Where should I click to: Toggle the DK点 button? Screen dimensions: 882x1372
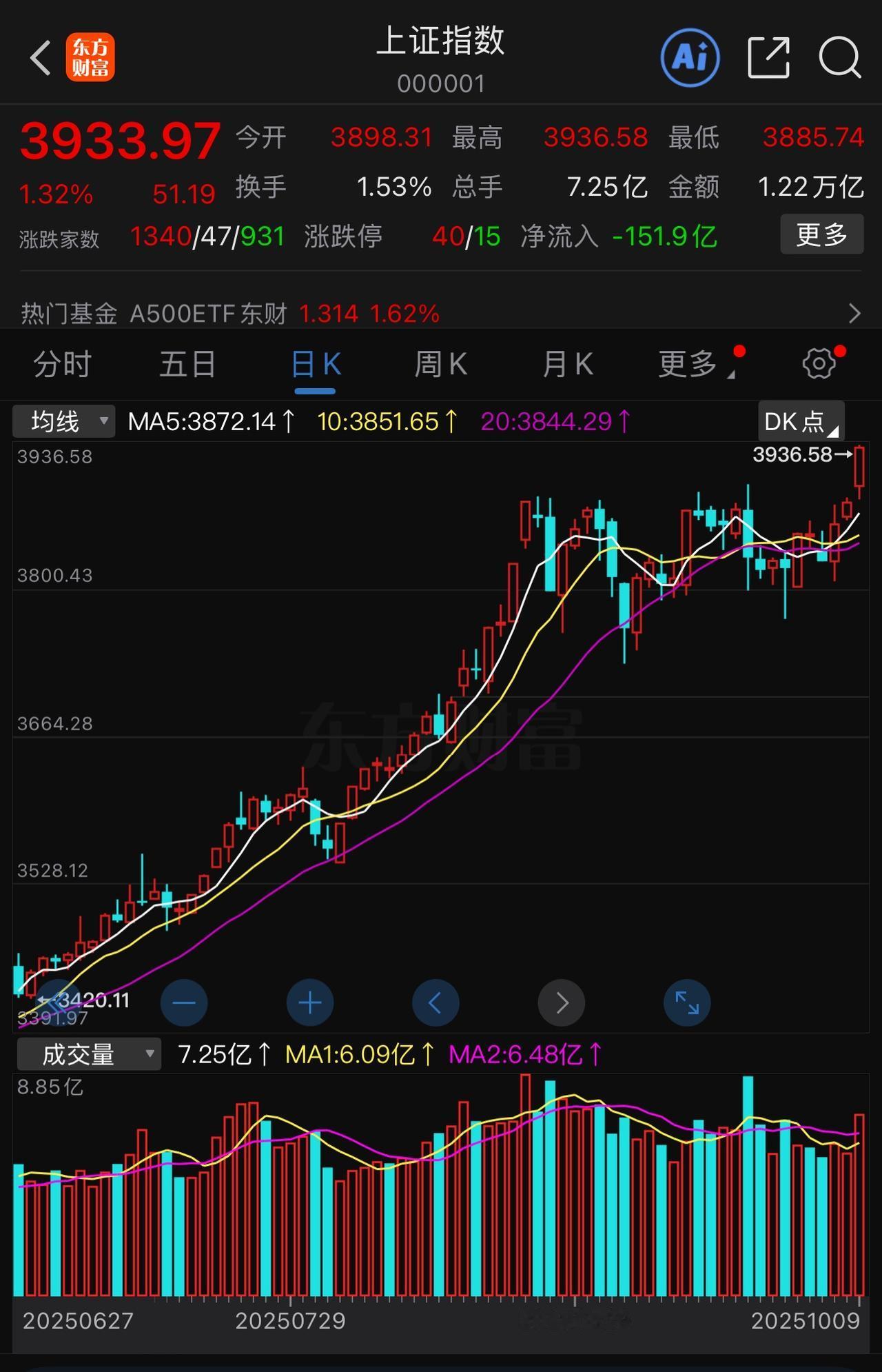click(x=801, y=421)
